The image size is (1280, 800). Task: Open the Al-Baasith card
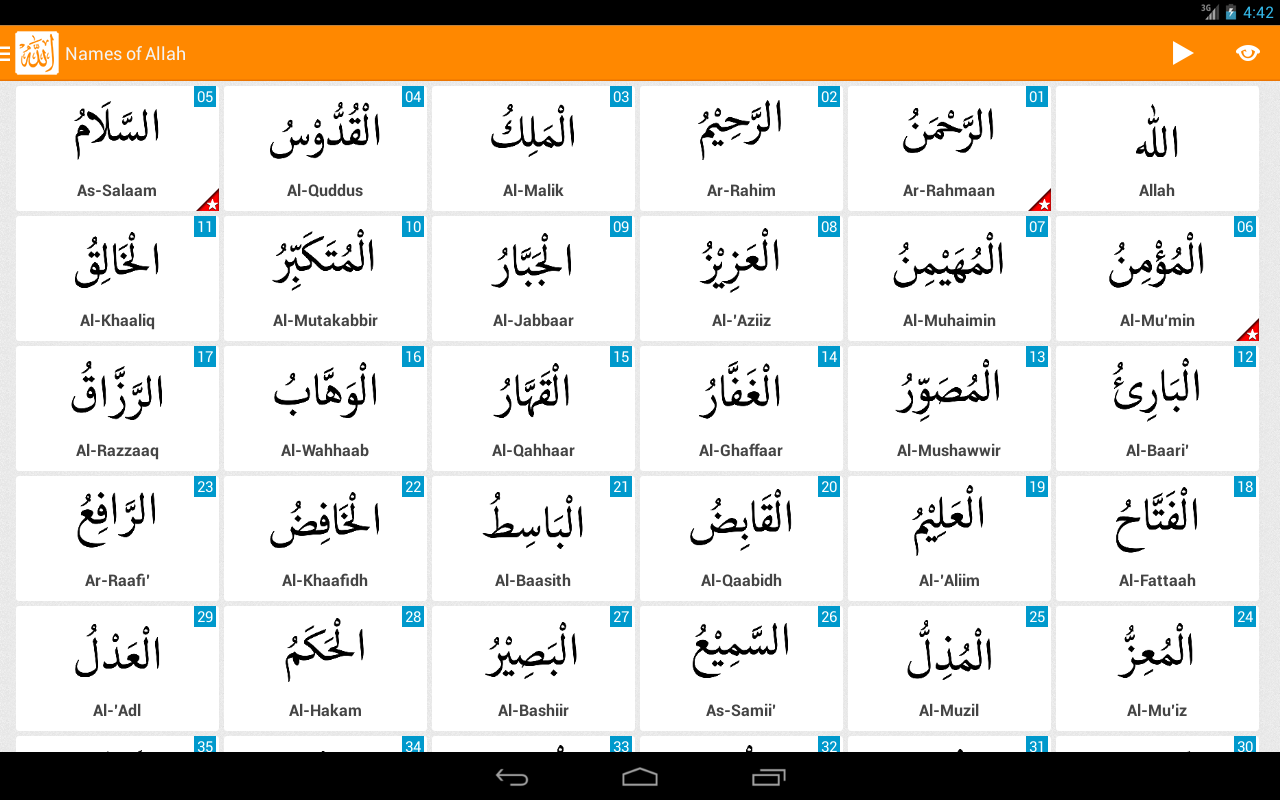533,538
